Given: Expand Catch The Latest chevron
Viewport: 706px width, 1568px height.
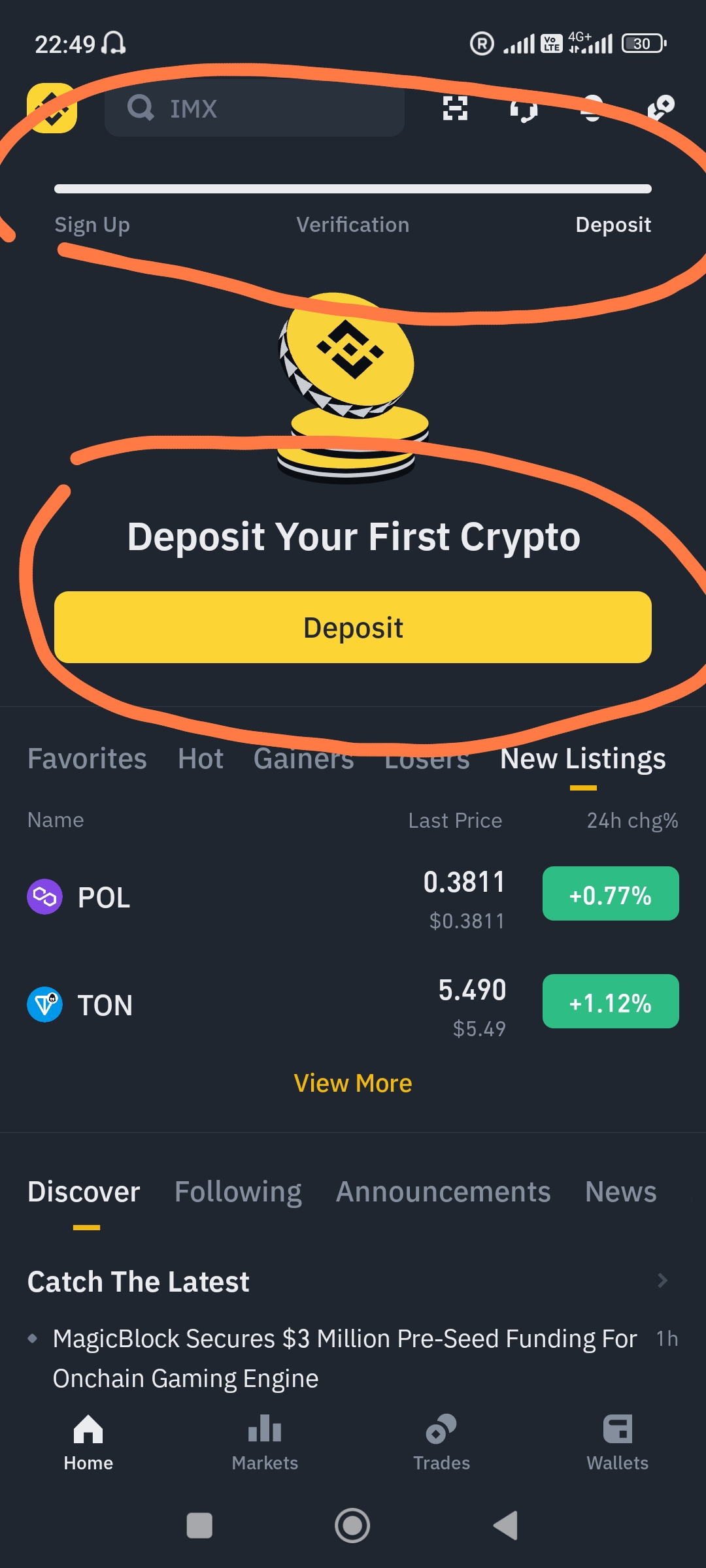Looking at the screenshot, I should click(662, 1281).
